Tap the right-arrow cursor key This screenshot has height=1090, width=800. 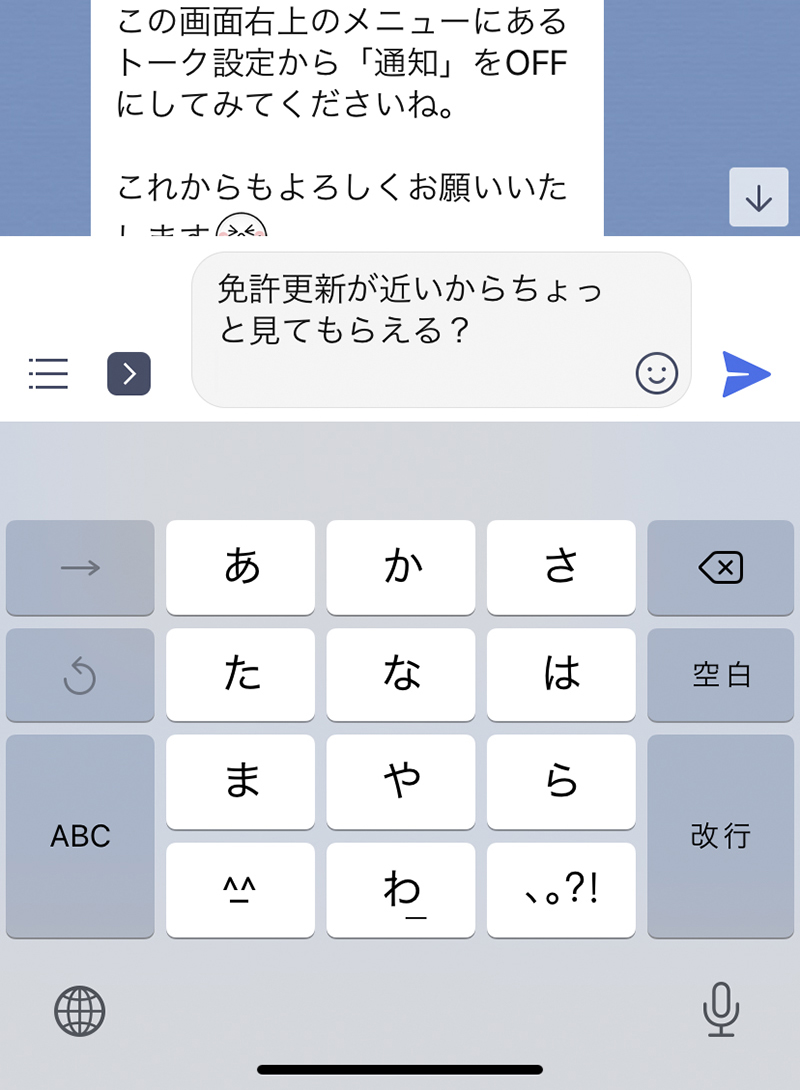tap(79, 567)
